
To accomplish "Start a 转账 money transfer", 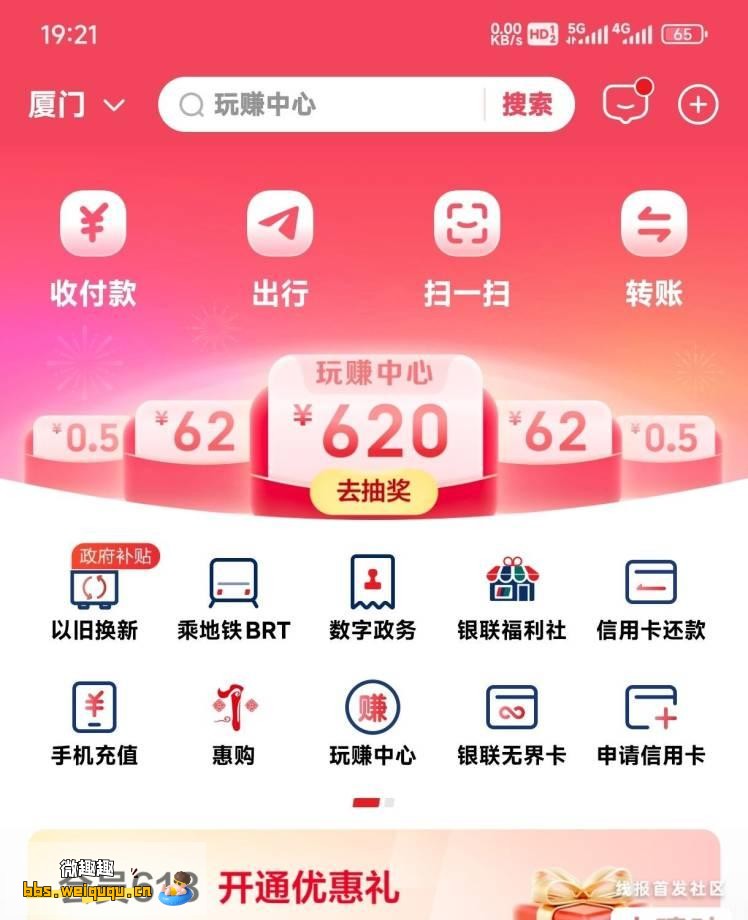I will tap(654, 243).
